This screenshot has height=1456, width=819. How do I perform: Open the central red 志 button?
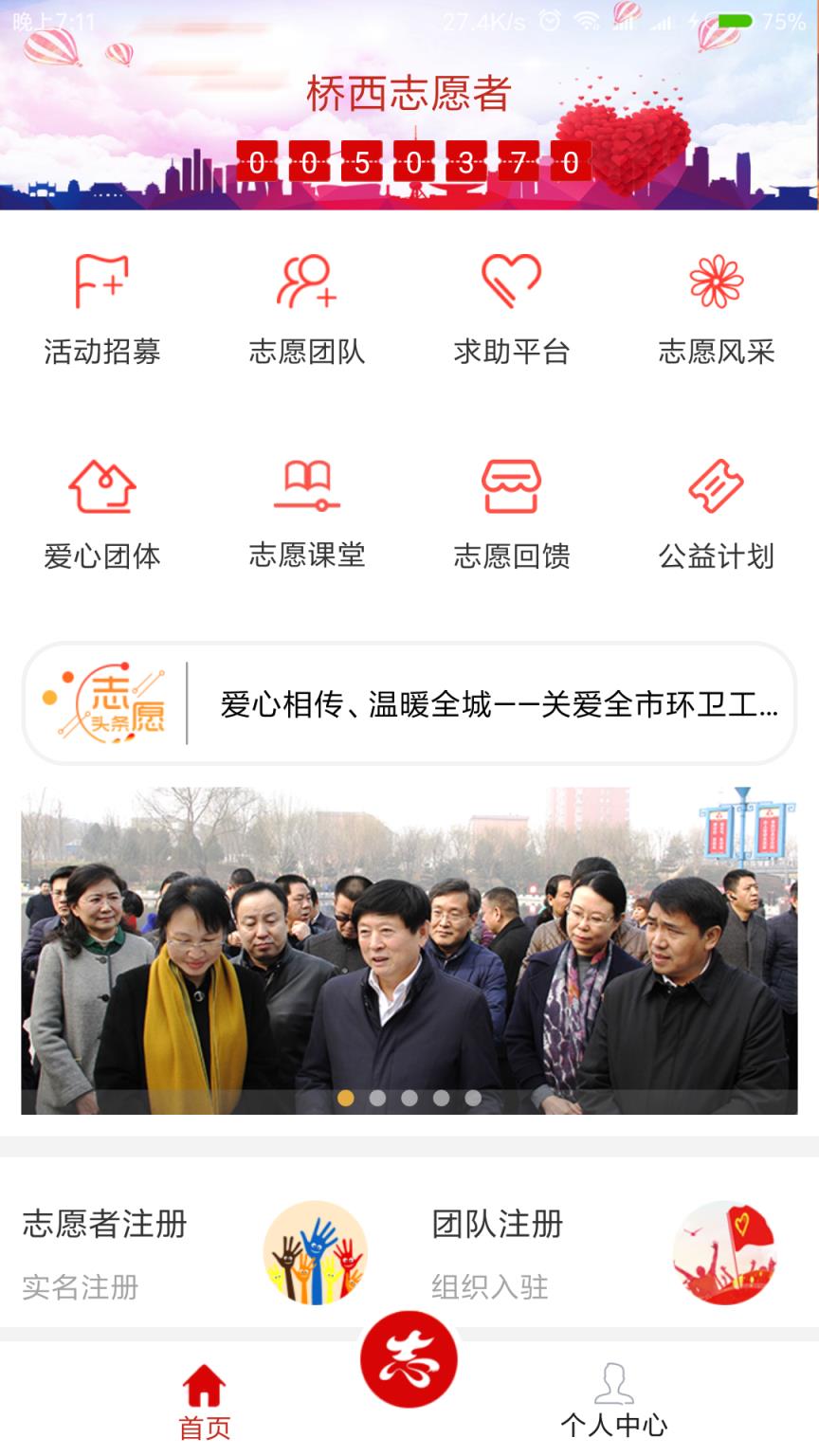(409, 1358)
